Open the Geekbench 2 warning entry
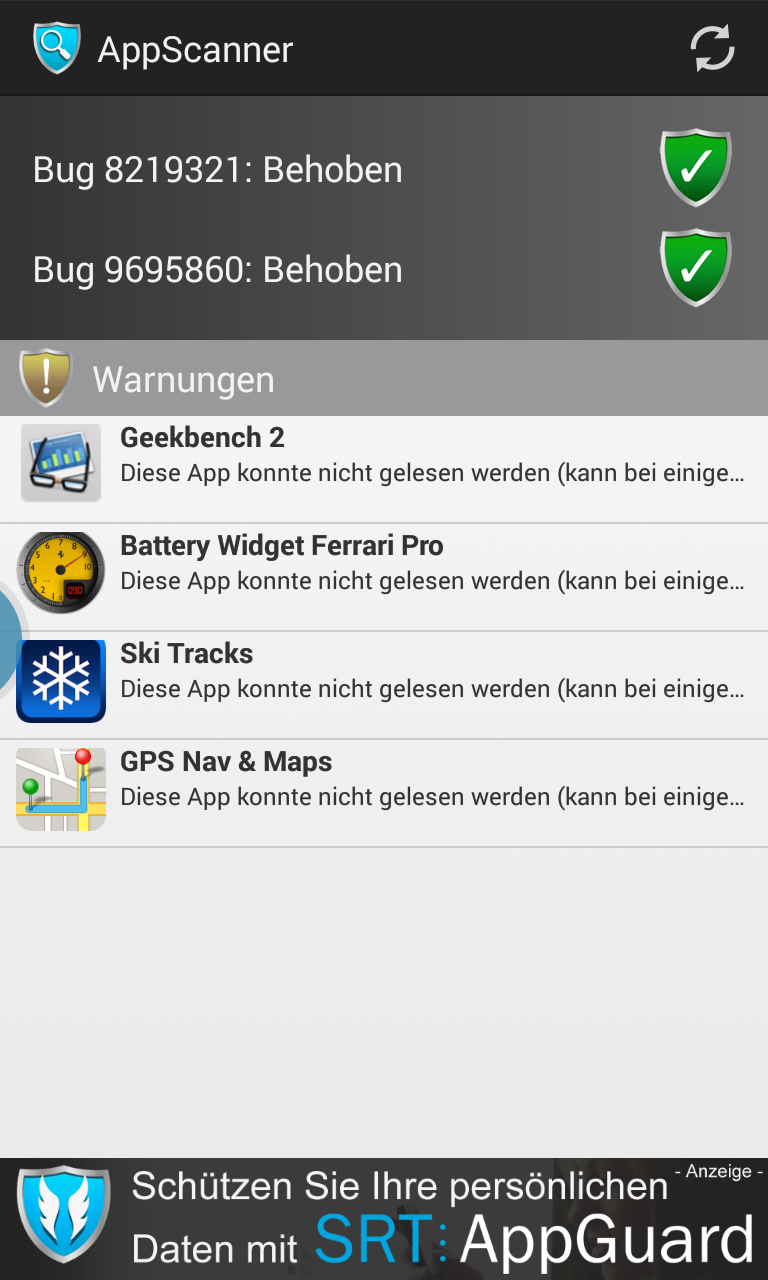 click(x=384, y=469)
